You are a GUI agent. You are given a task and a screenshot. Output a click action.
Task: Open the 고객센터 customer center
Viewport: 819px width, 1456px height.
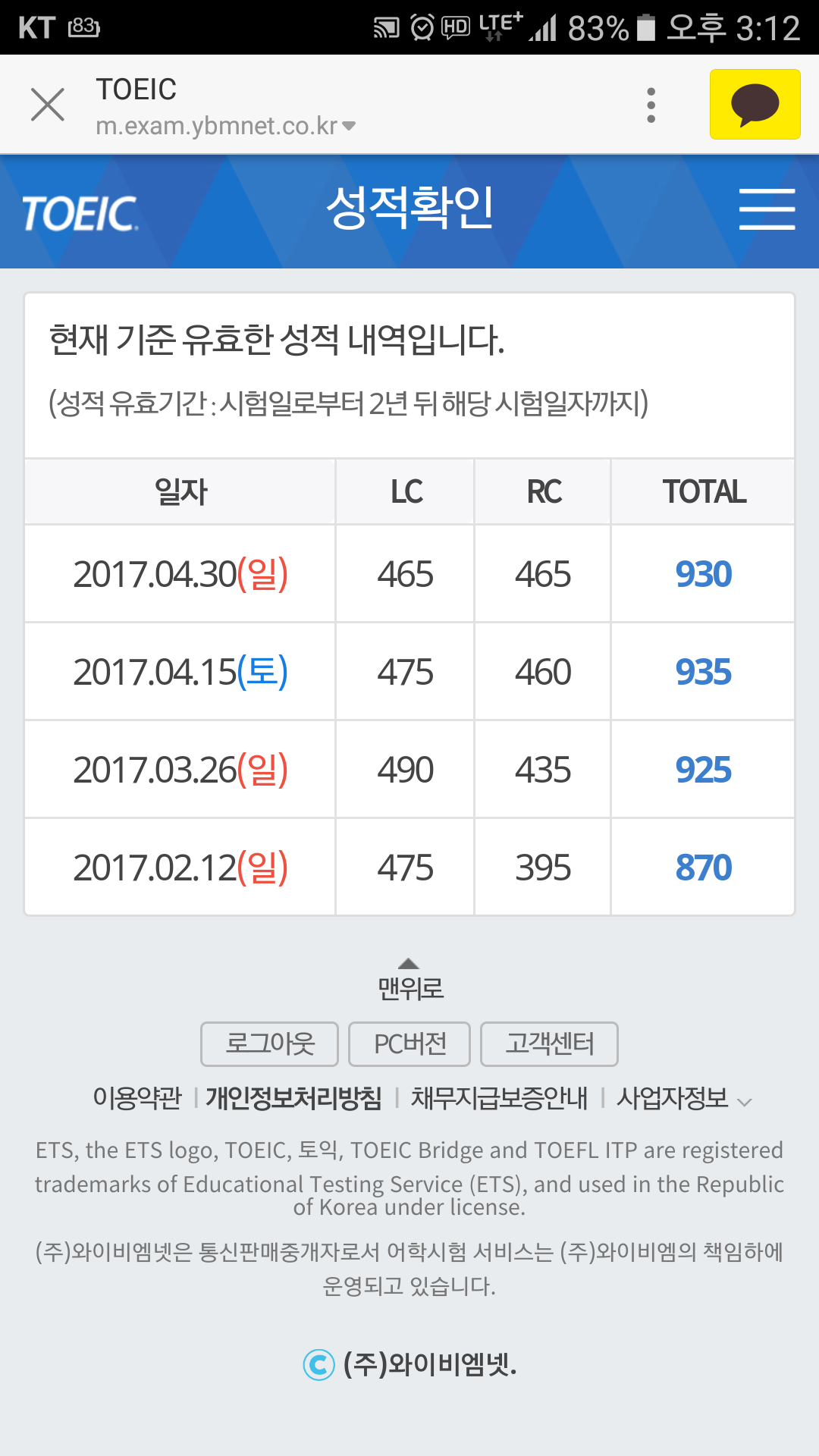coord(549,1044)
